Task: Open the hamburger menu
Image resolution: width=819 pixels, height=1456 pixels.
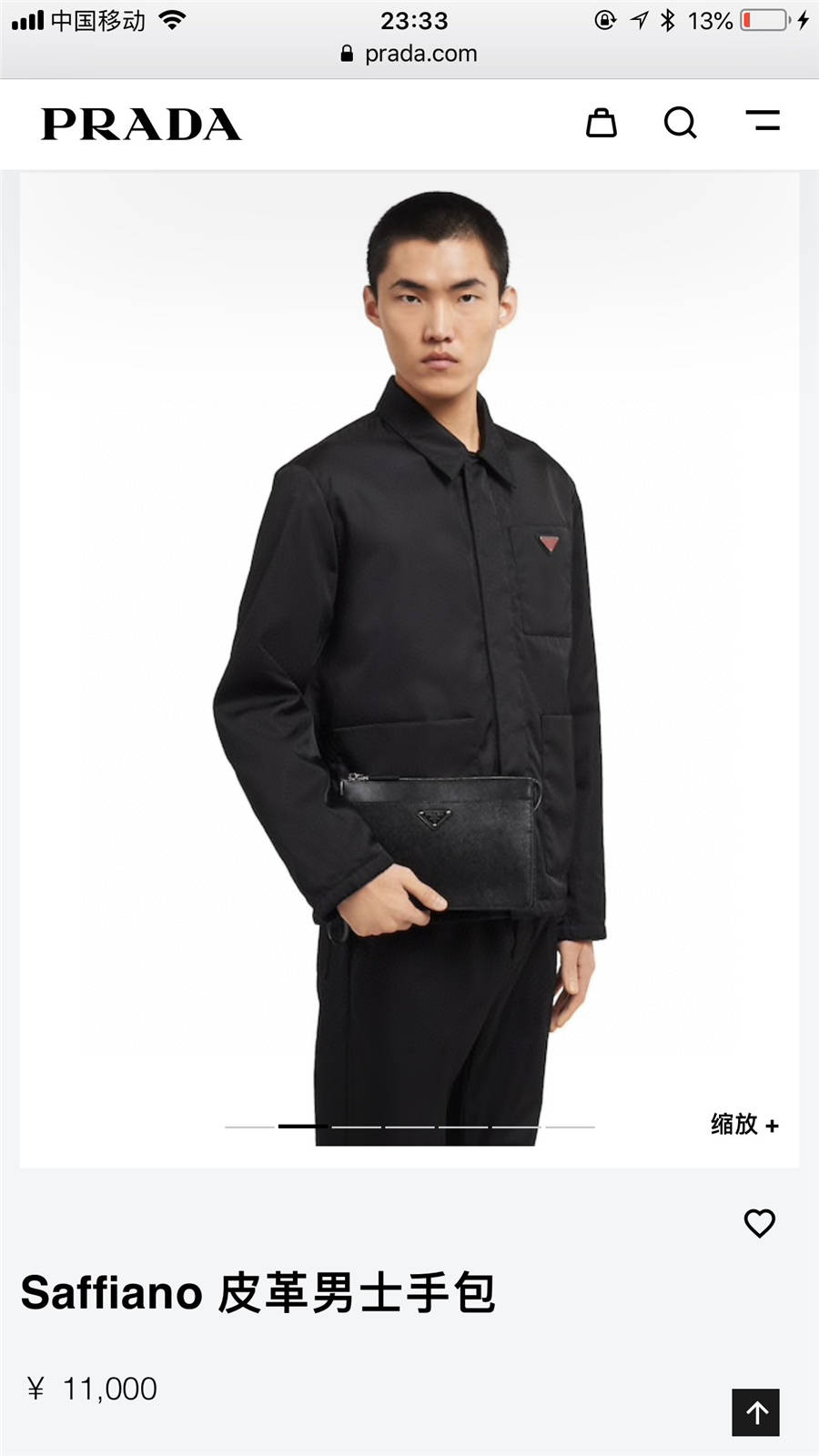Action: tap(763, 121)
